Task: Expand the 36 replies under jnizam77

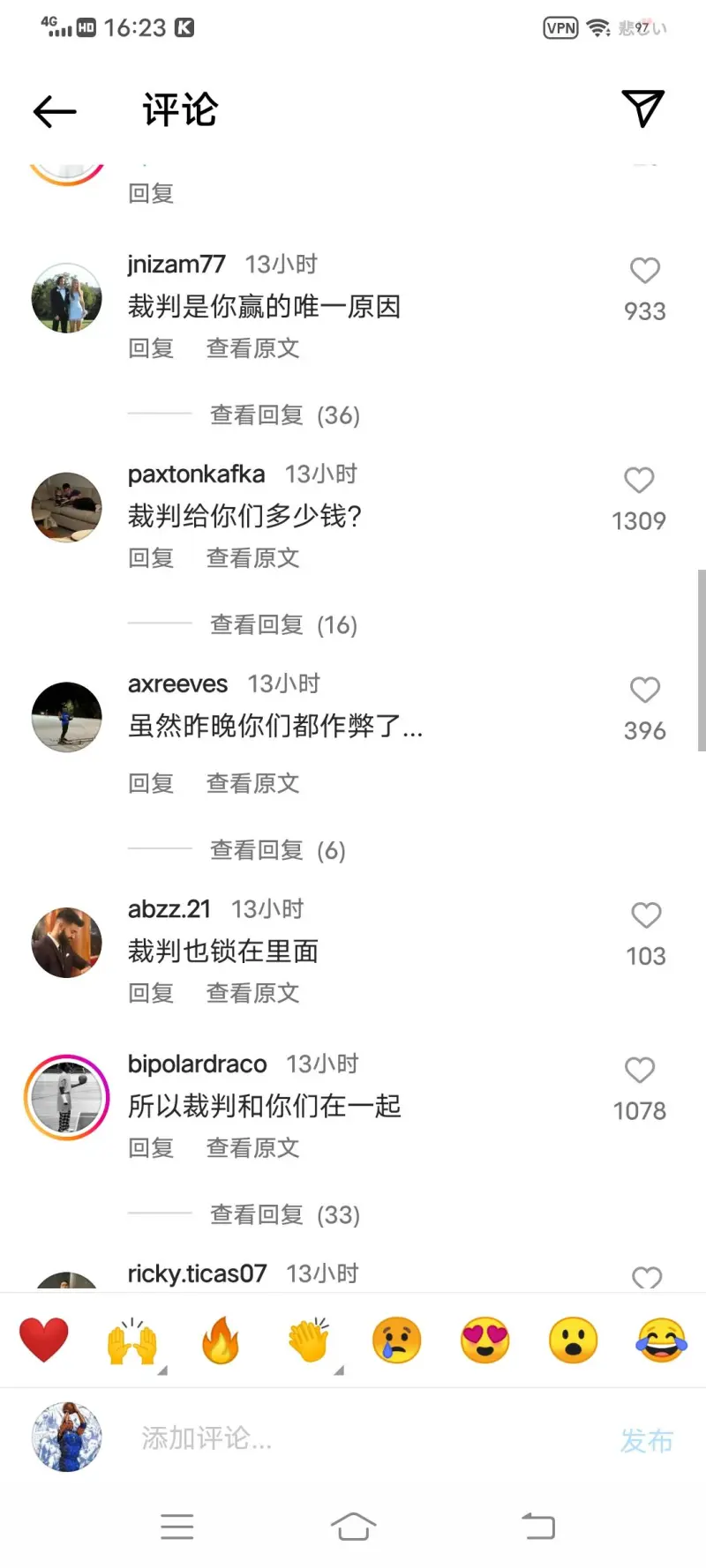Action: 284,415
